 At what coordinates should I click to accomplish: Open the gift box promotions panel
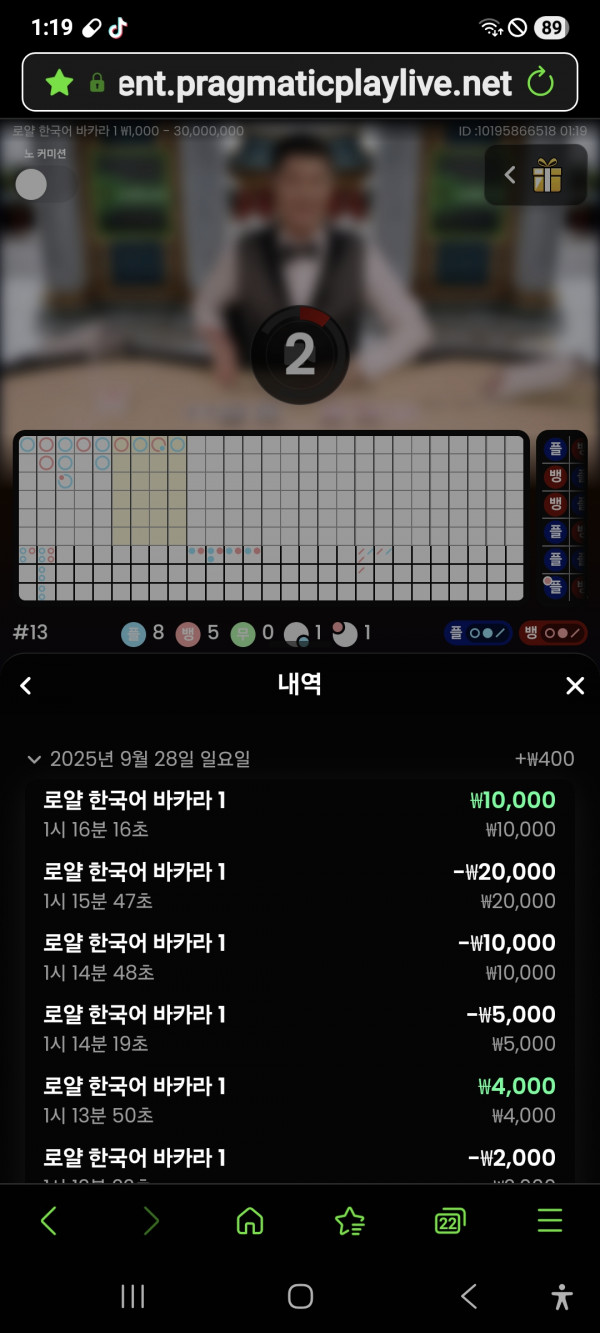pyautogui.click(x=546, y=177)
